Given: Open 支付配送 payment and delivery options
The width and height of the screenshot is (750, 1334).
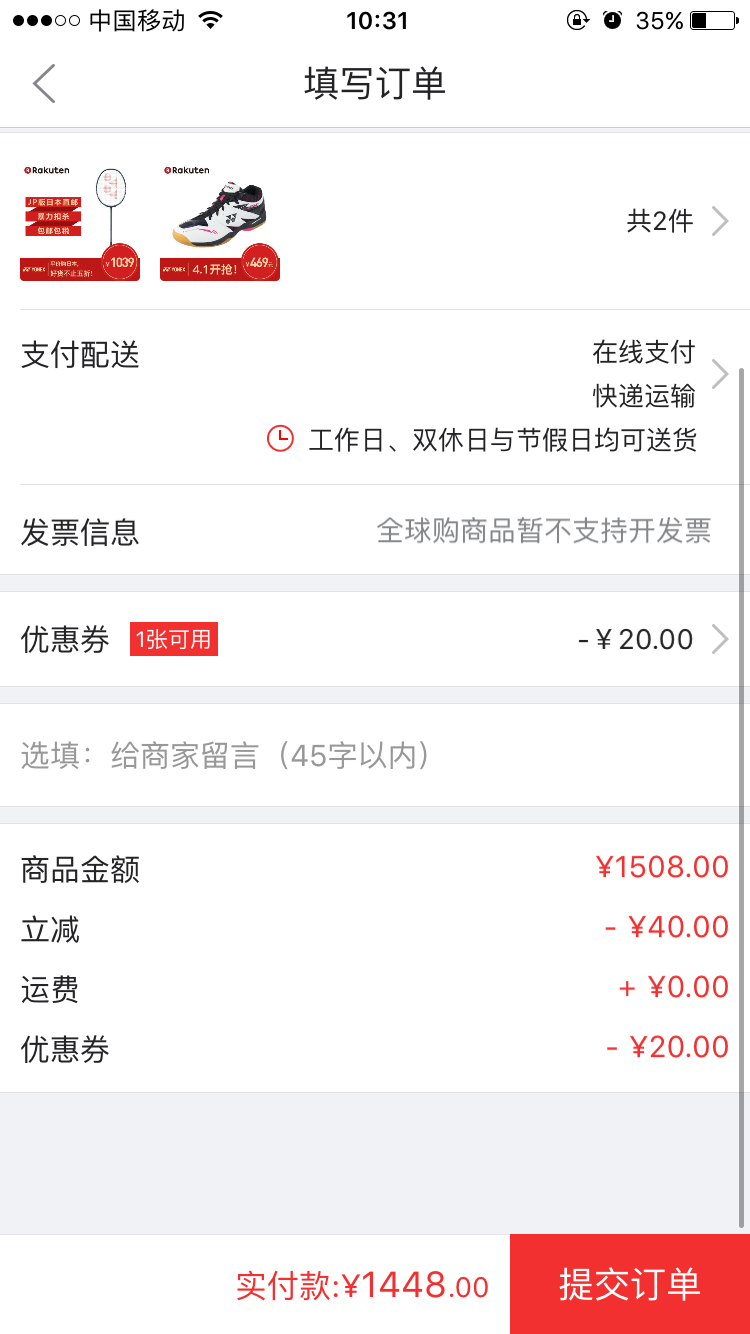Looking at the screenshot, I should (80, 355).
